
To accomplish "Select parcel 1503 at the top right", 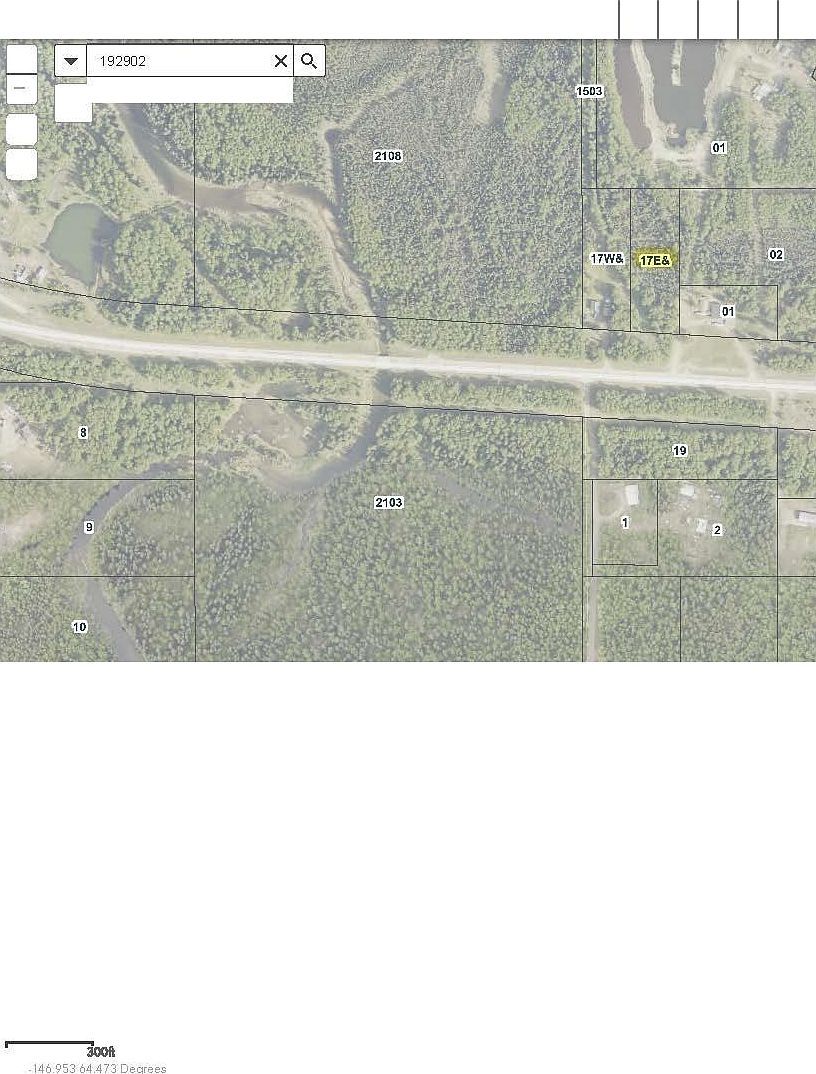I will click(588, 90).
